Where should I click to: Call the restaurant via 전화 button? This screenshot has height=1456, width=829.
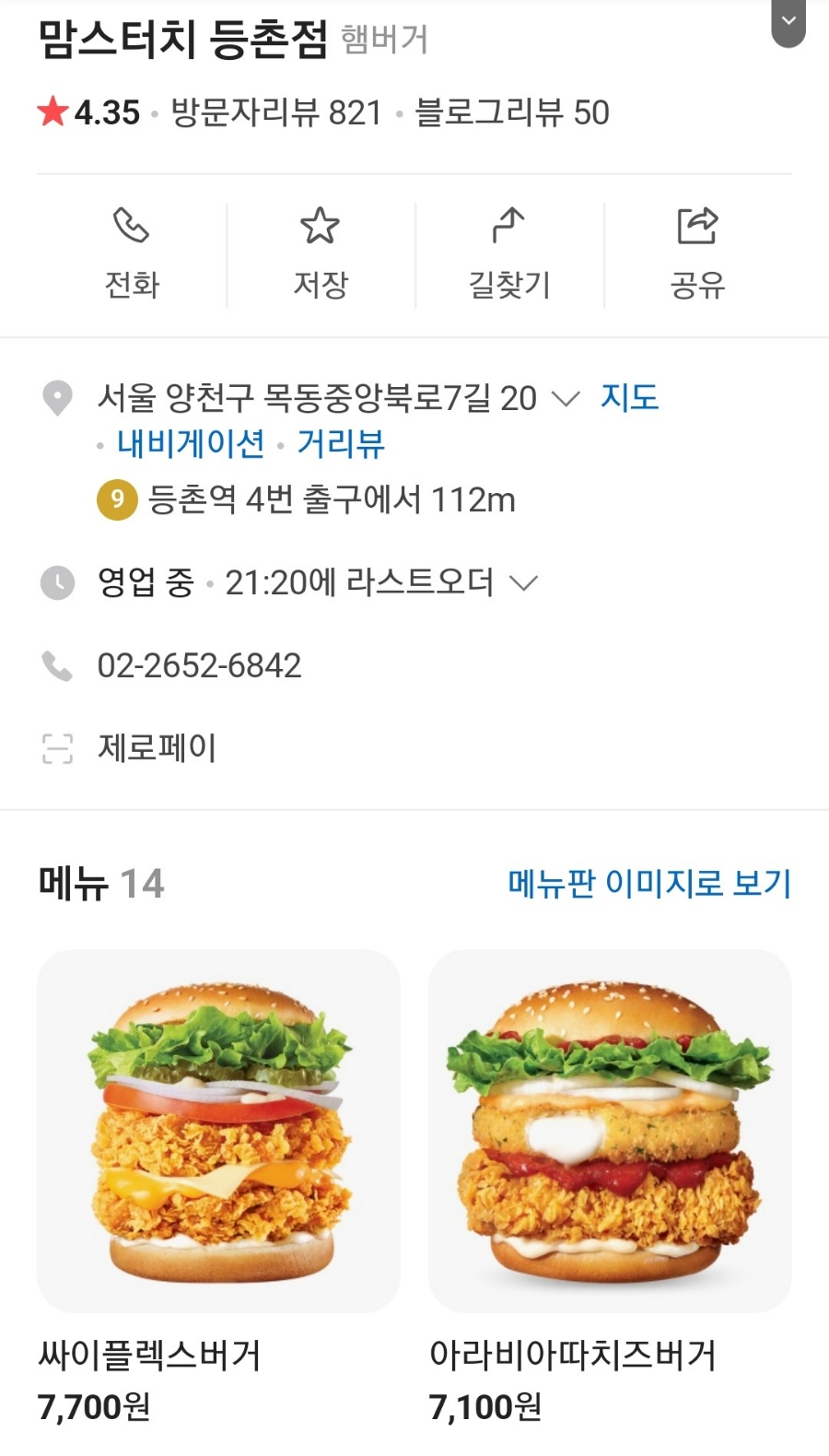tap(132, 253)
